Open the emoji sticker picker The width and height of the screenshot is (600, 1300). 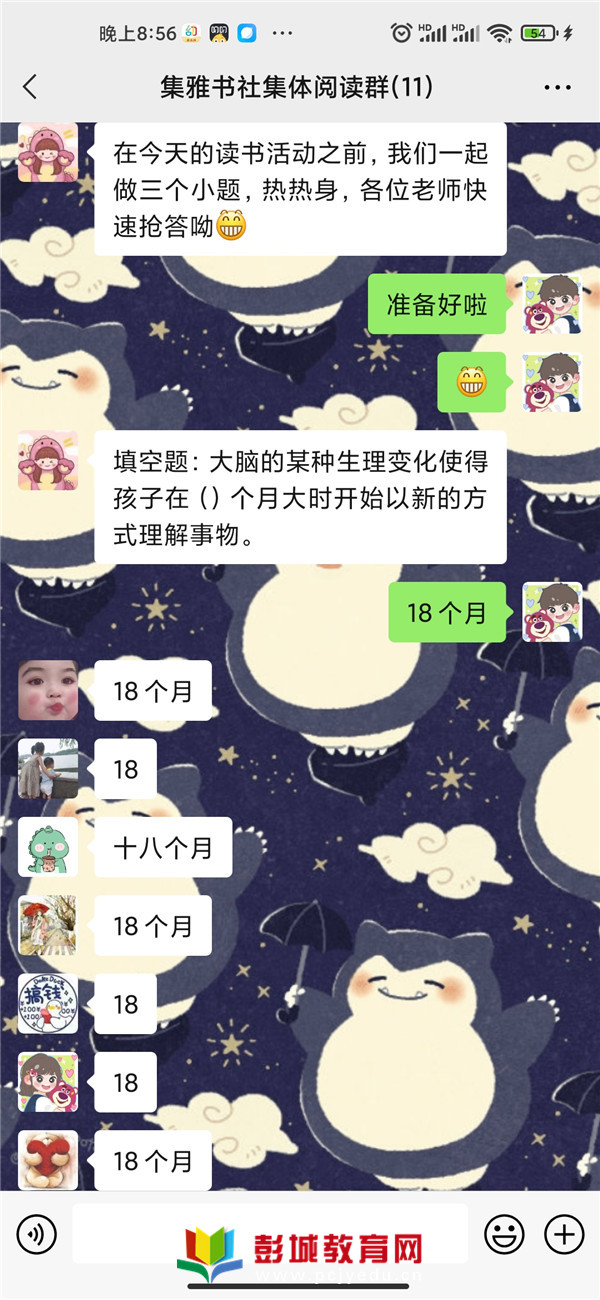[504, 1234]
